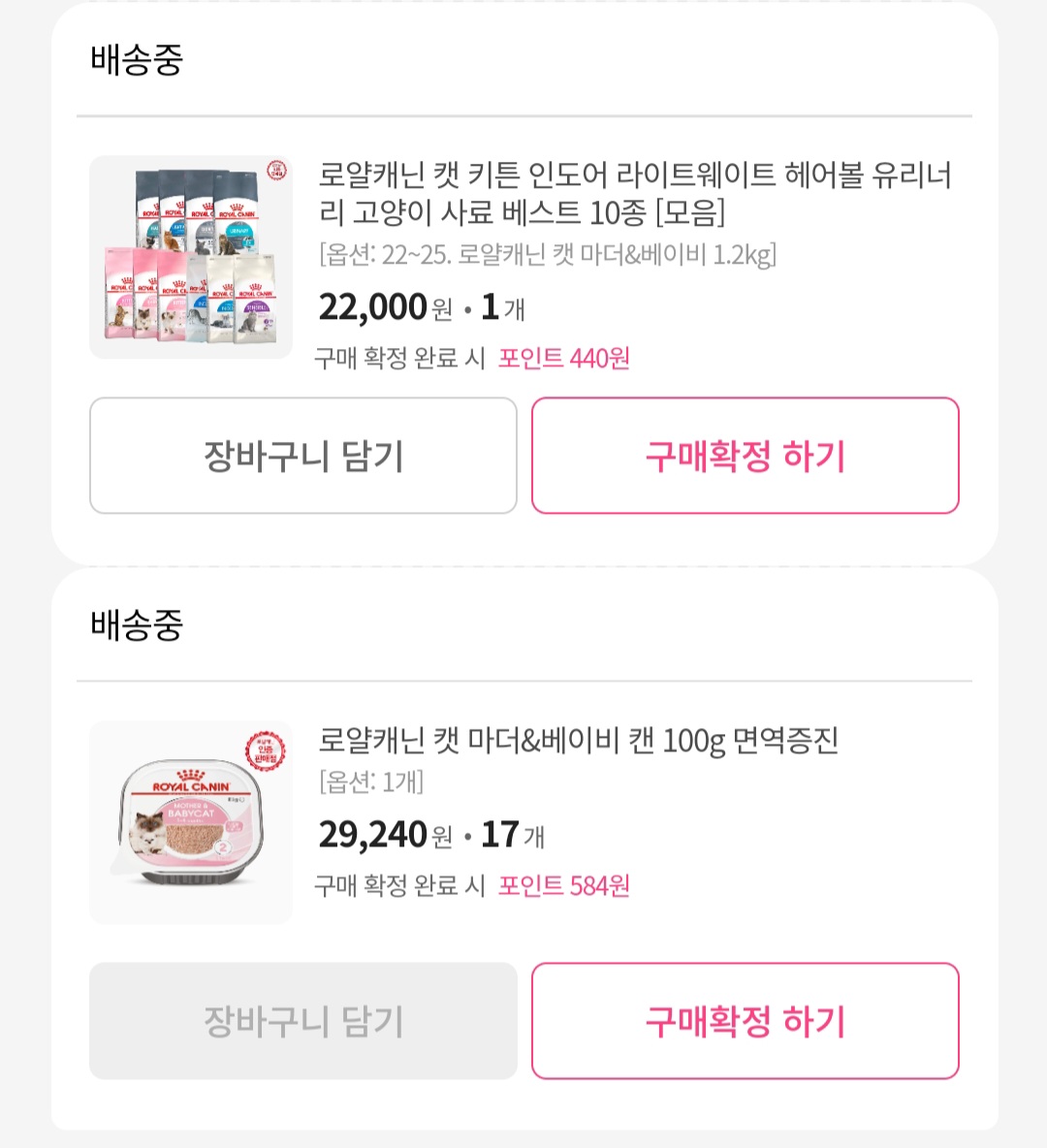
Task: View the 로얄캐닌 캣 마더&베이비 캔 product title
Action: coord(578,741)
